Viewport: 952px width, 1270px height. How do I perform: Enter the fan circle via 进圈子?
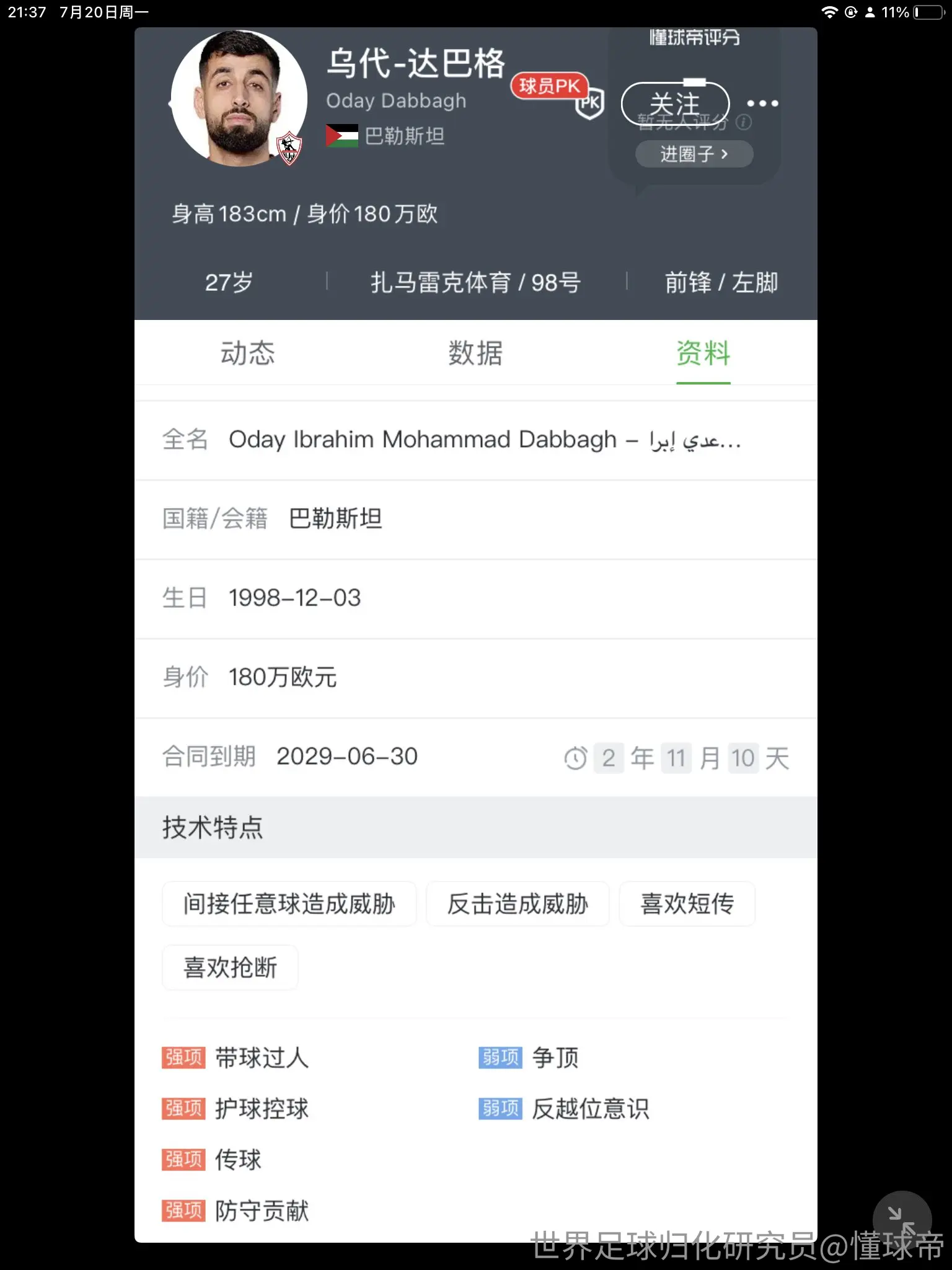[x=694, y=154]
